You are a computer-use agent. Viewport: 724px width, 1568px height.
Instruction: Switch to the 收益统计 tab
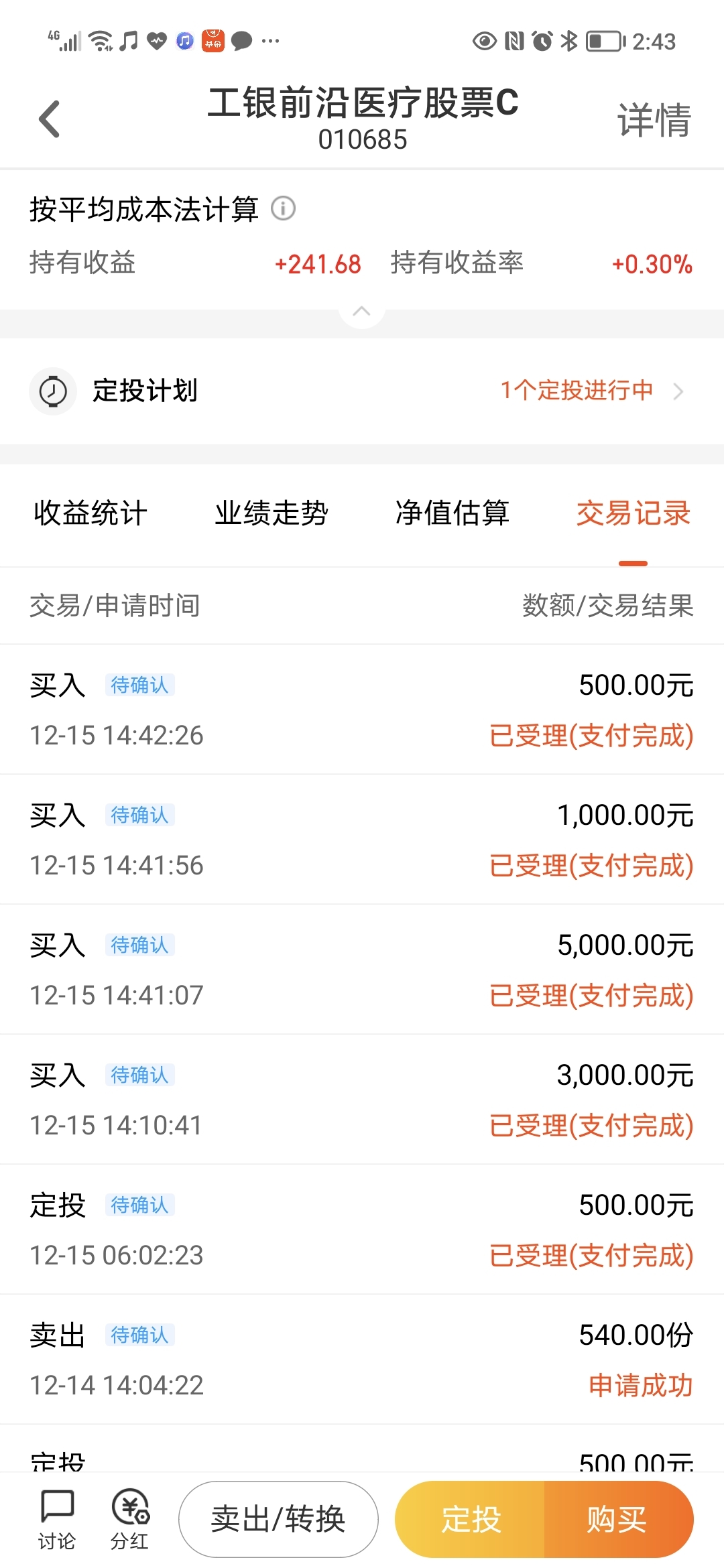pyautogui.click(x=90, y=513)
